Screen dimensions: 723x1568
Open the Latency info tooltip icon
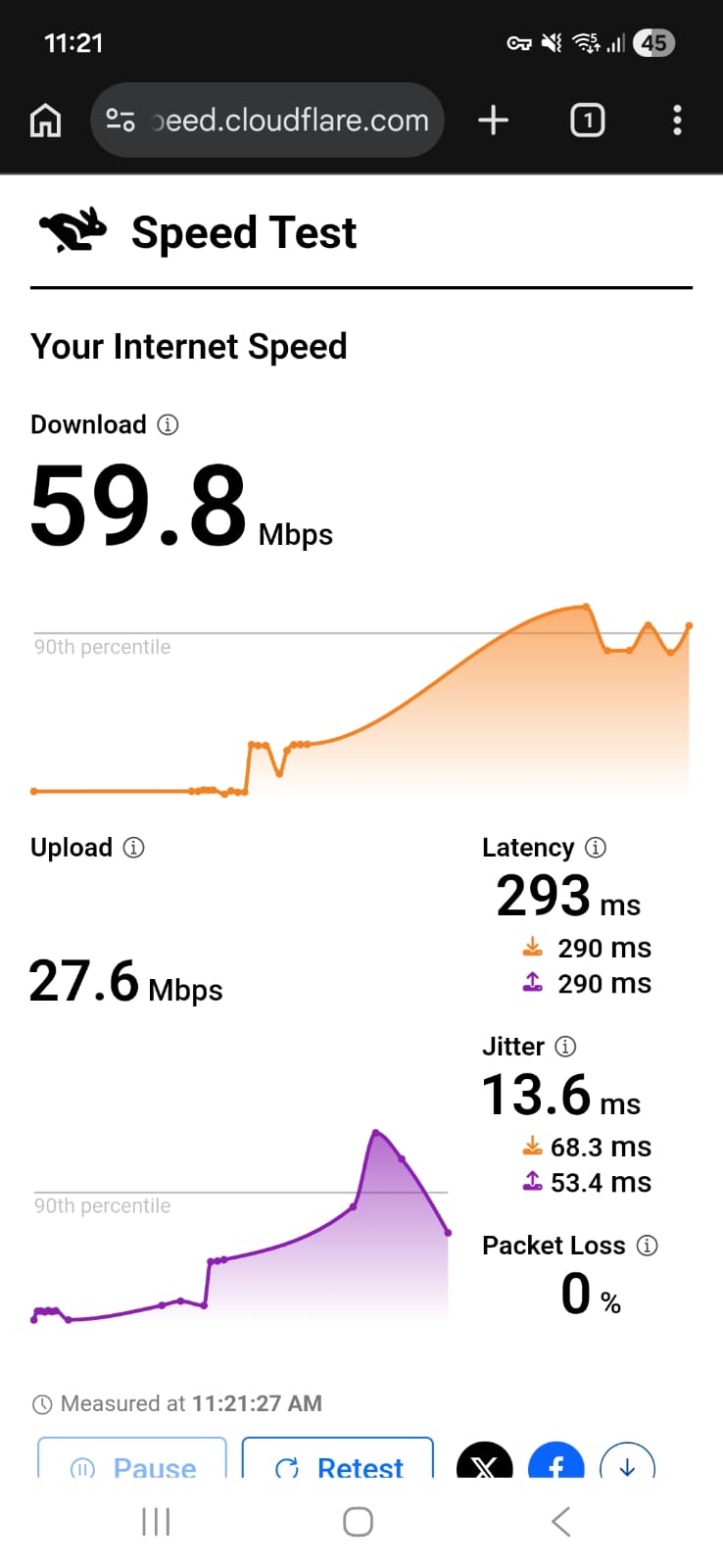(x=596, y=848)
